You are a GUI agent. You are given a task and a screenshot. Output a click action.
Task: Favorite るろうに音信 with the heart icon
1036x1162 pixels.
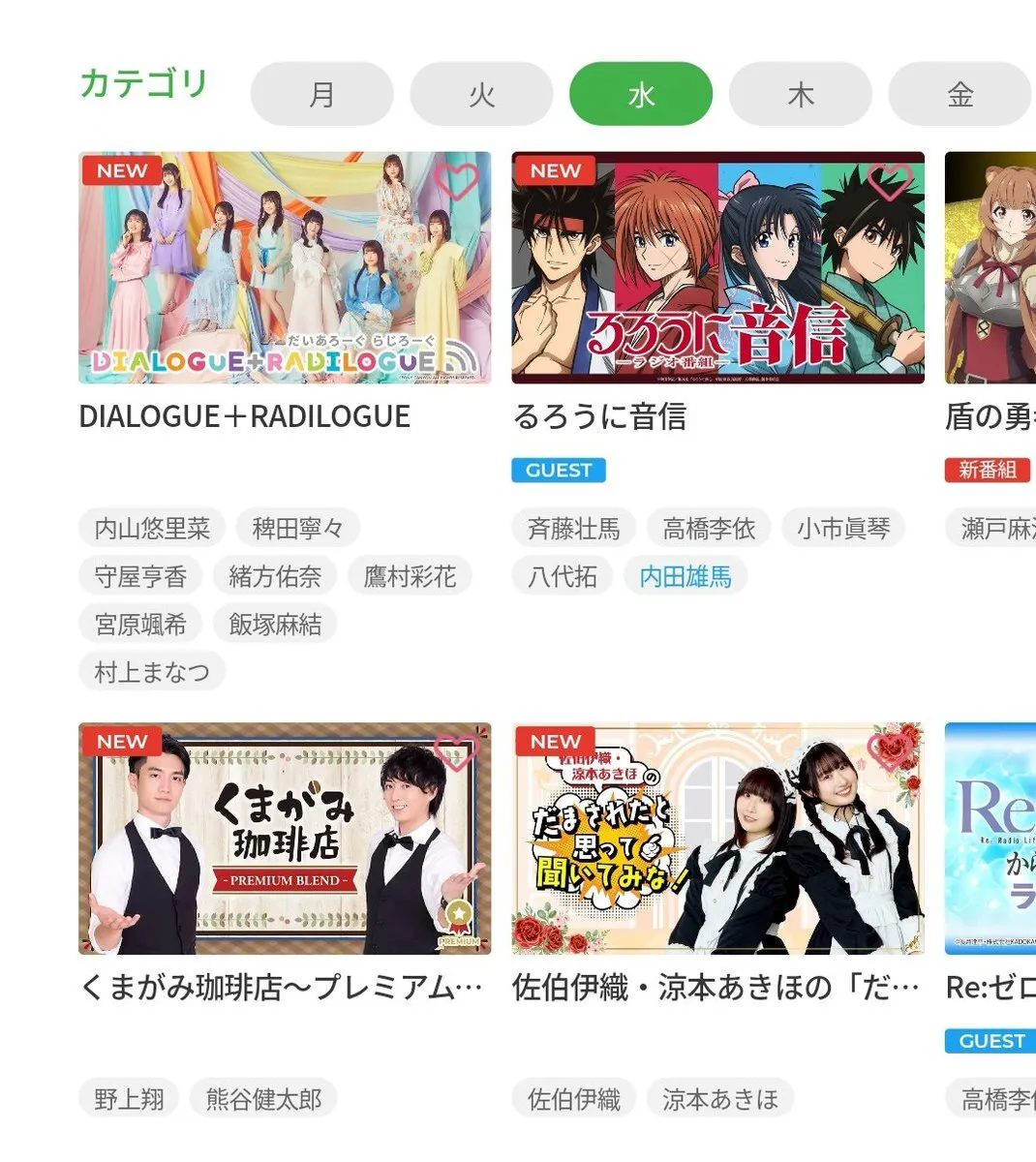[889, 180]
